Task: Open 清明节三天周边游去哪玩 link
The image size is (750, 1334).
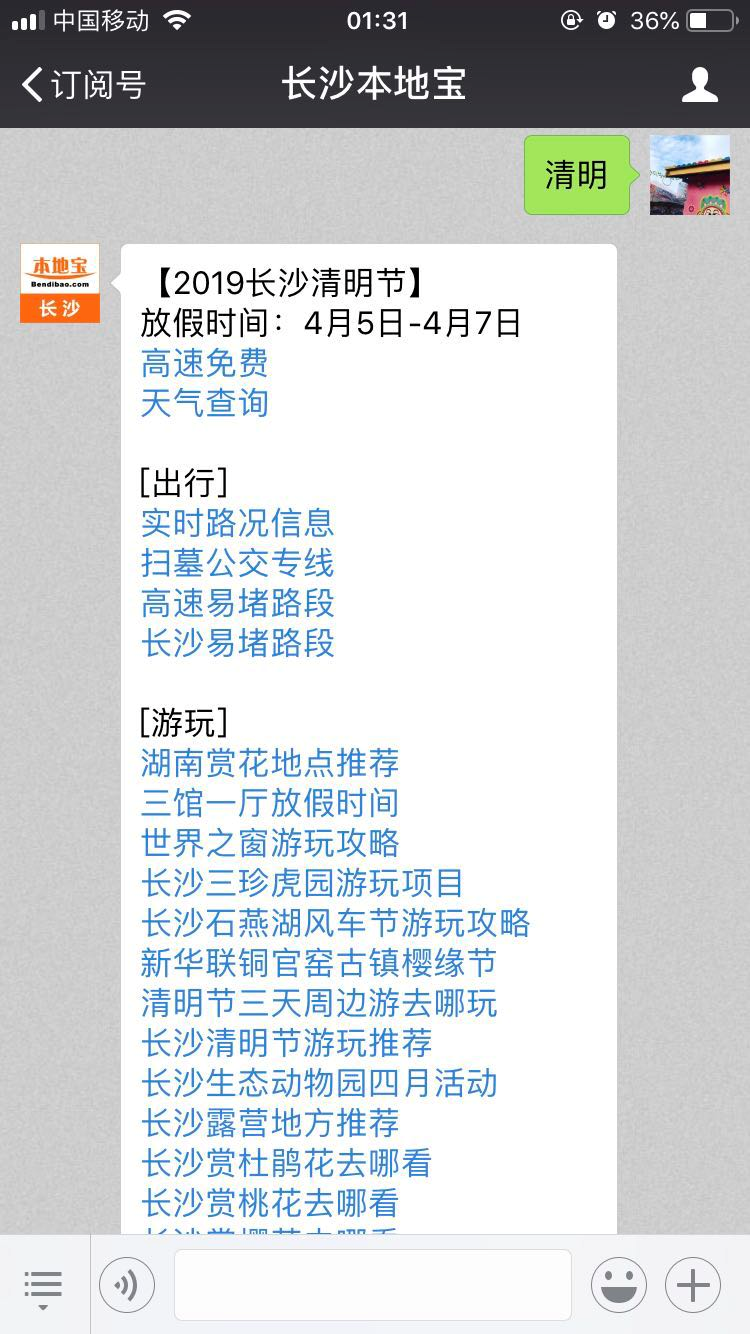Action: (x=318, y=1003)
